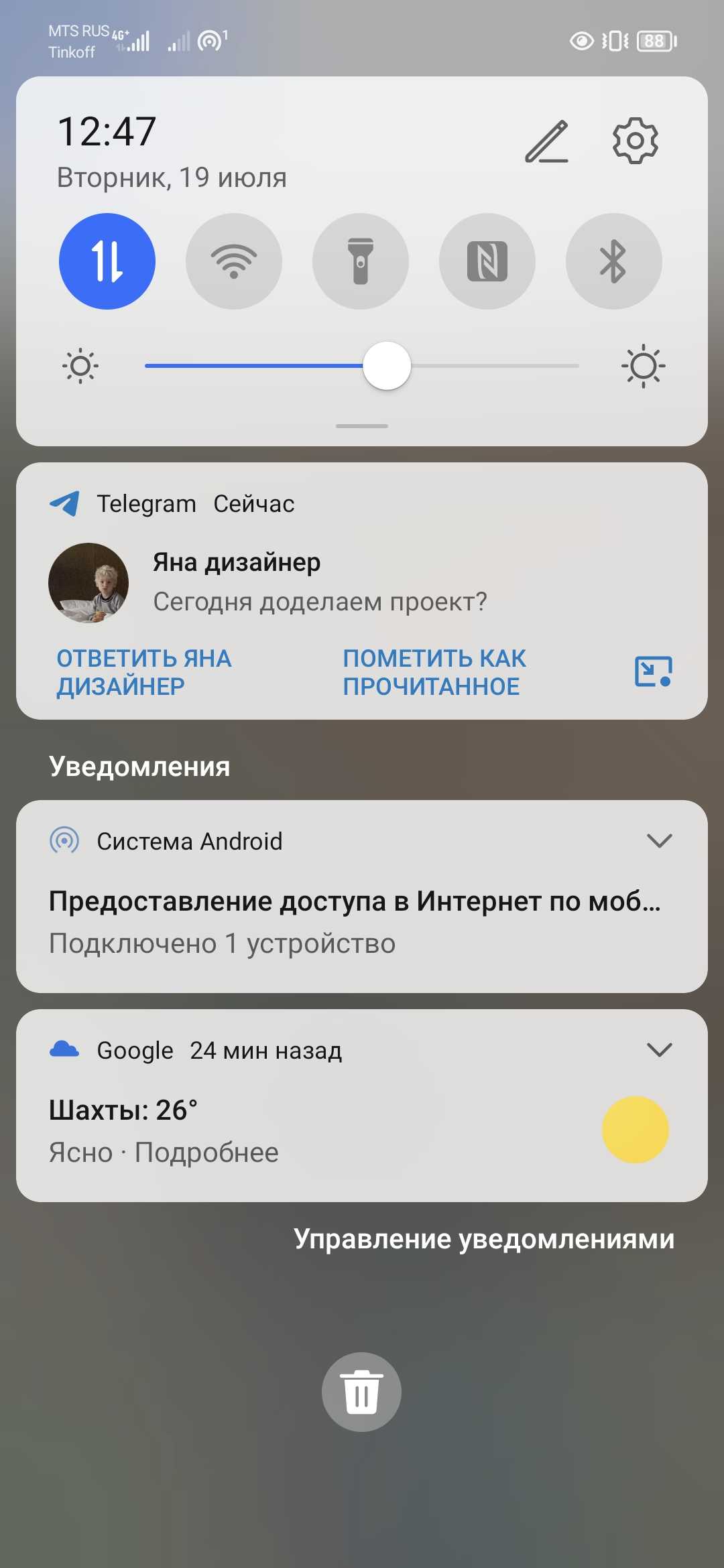724x1568 pixels.
Task: Open Telegram message from Яна дизайнер
Action: point(319,582)
